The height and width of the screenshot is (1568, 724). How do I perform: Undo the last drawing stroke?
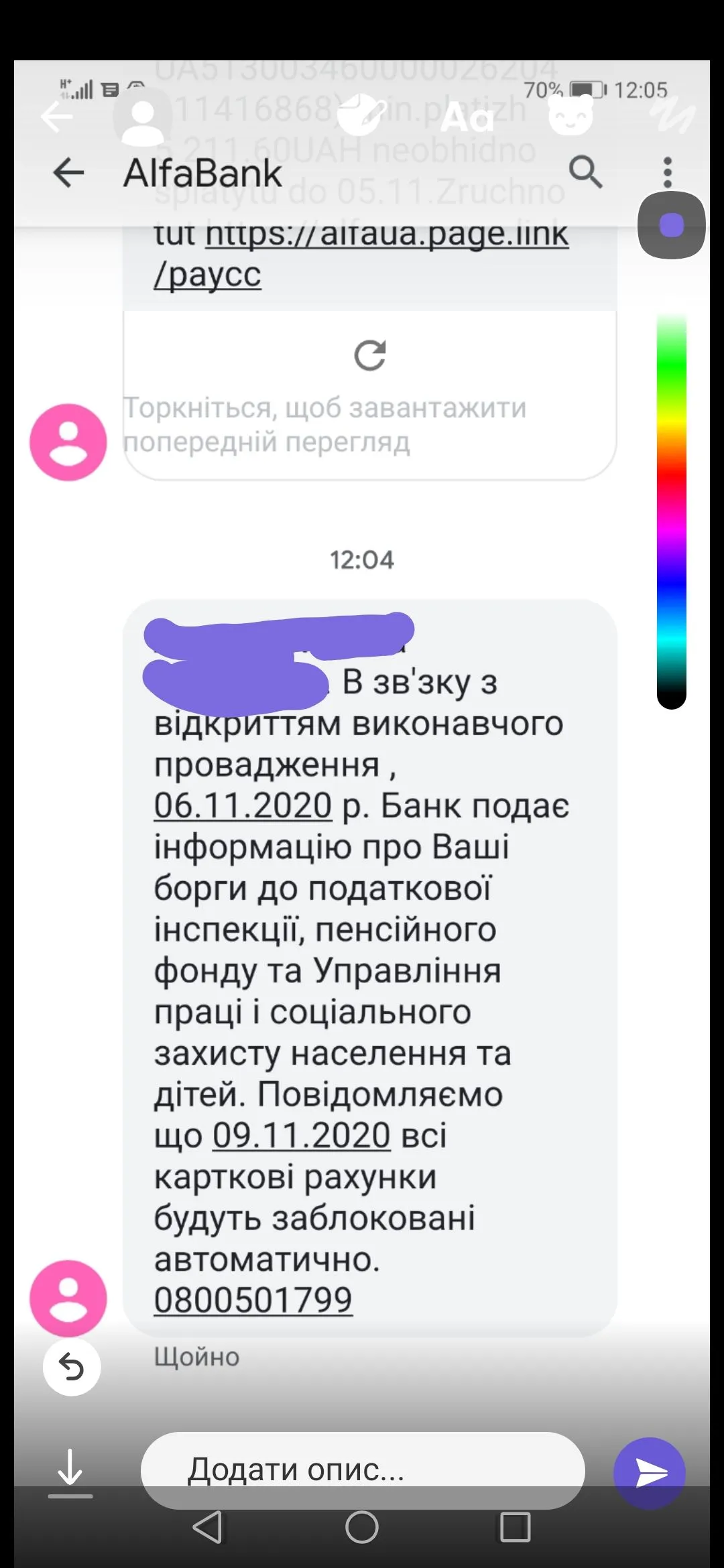tap(72, 1367)
